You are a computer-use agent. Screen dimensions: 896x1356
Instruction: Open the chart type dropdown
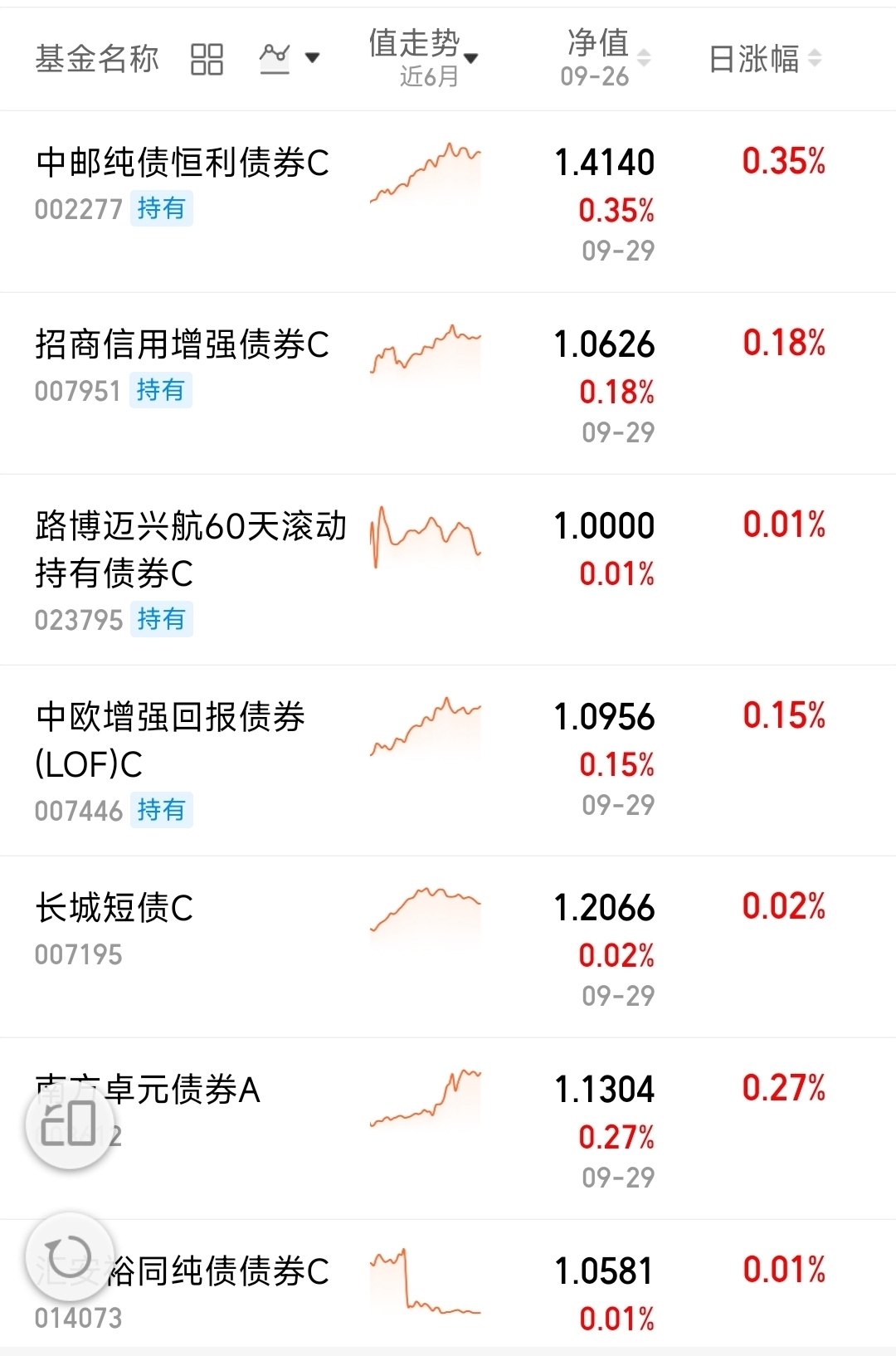pyautogui.click(x=289, y=58)
